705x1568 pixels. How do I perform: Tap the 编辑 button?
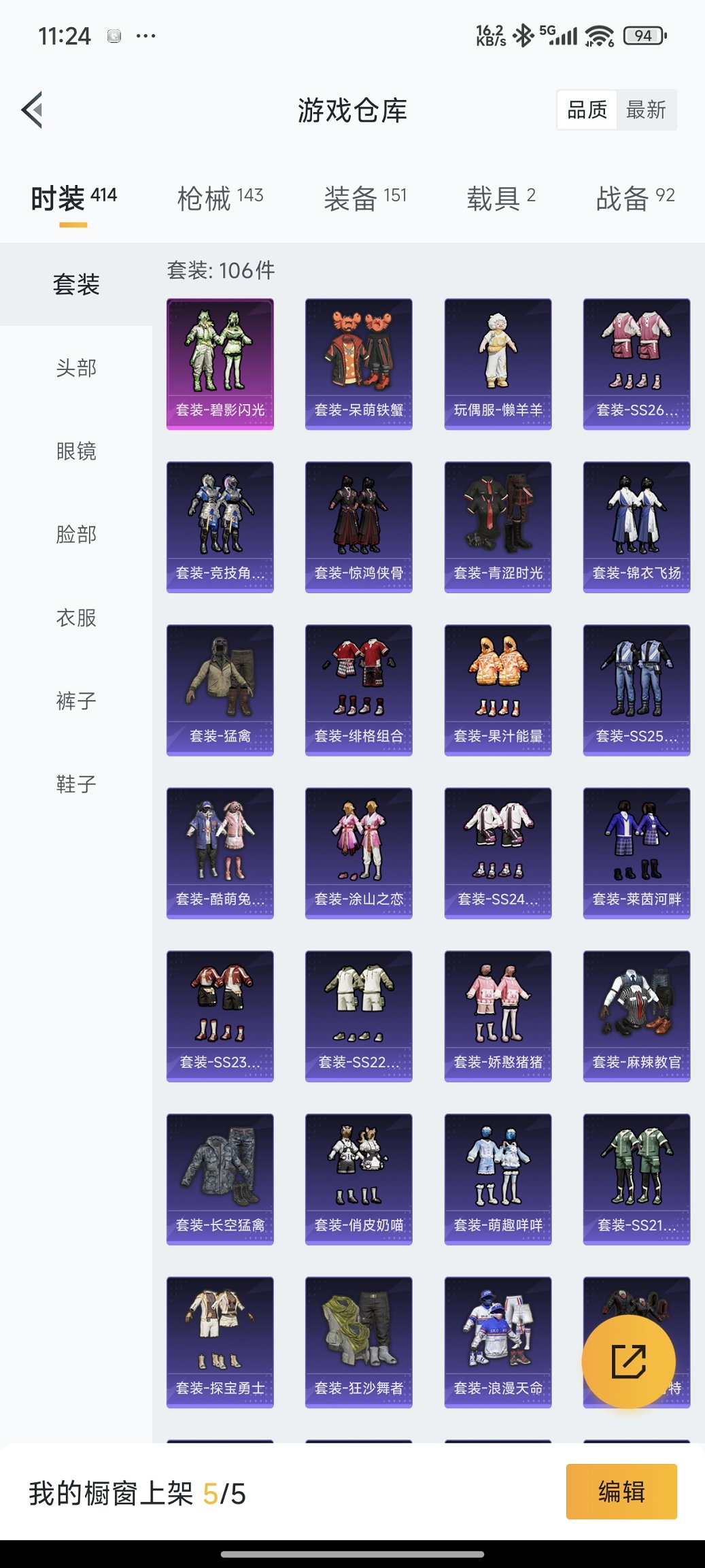coord(621,1491)
